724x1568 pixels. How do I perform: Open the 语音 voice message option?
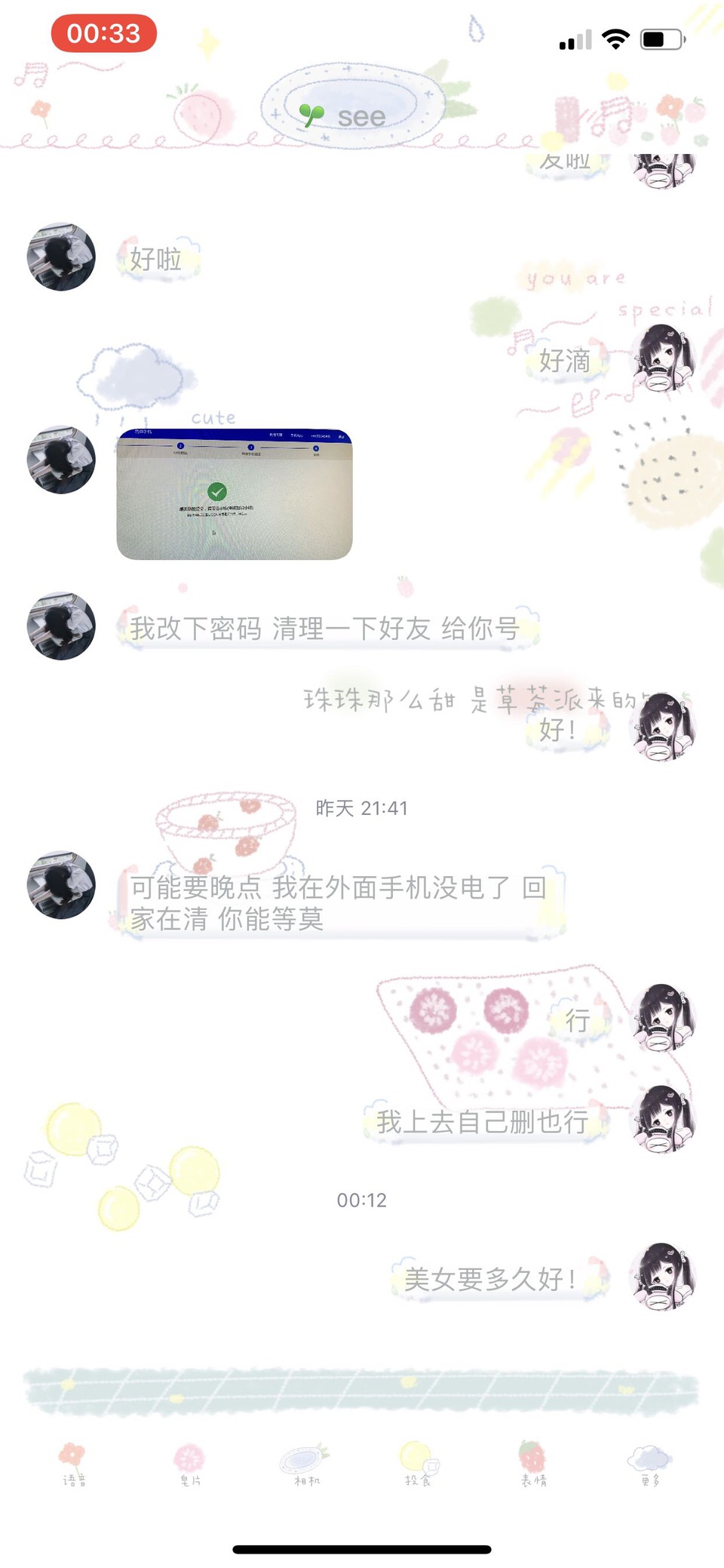(x=73, y=1465)
